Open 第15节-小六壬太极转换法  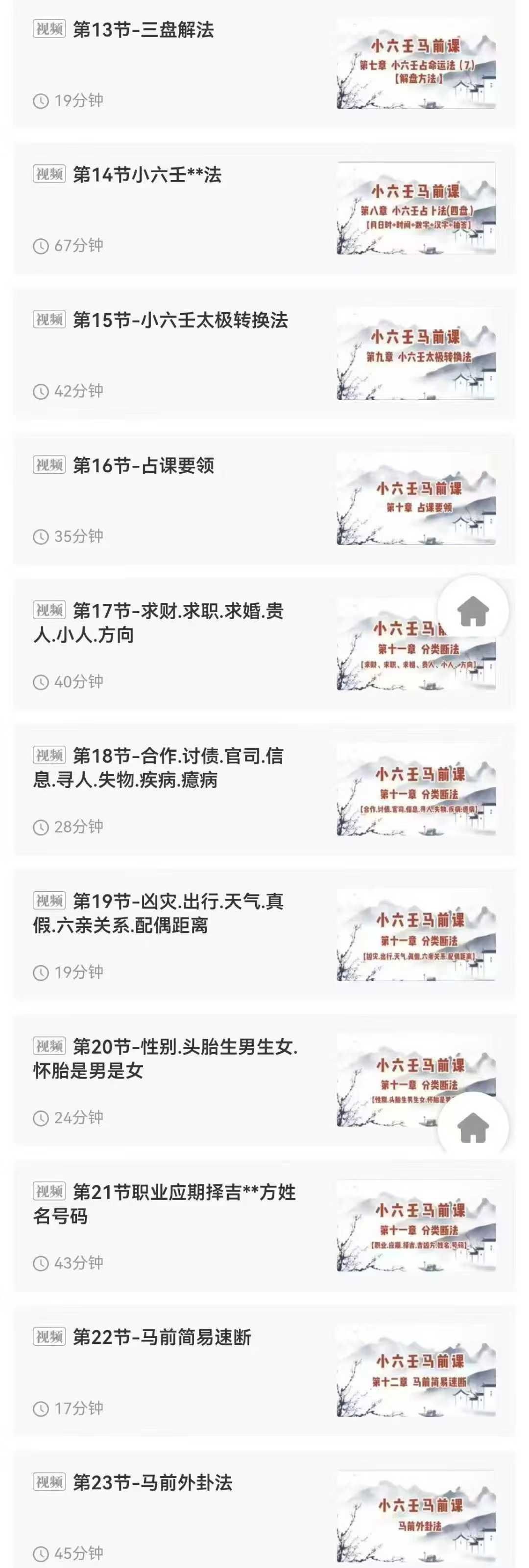[180, 320]
